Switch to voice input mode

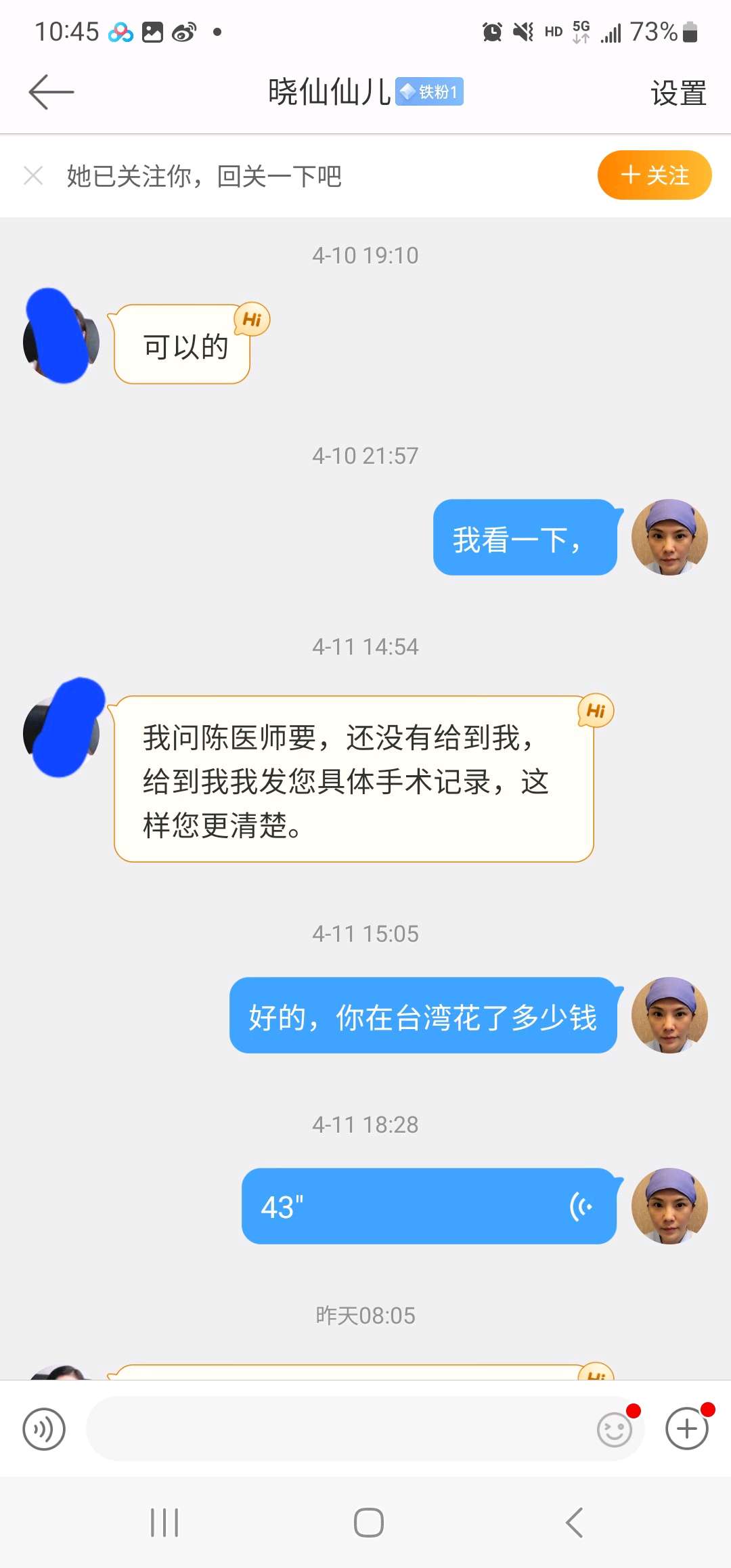click(x=44, y=1429)
